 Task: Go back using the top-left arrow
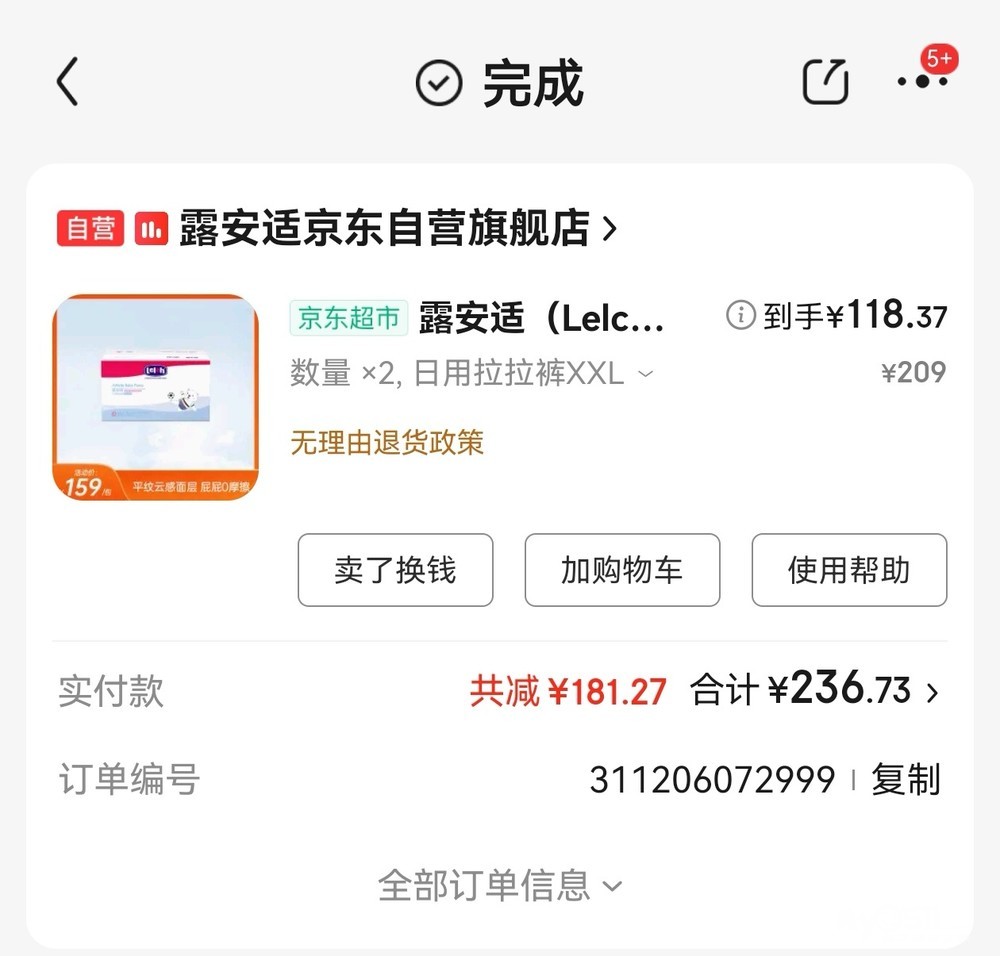(67, 82)
